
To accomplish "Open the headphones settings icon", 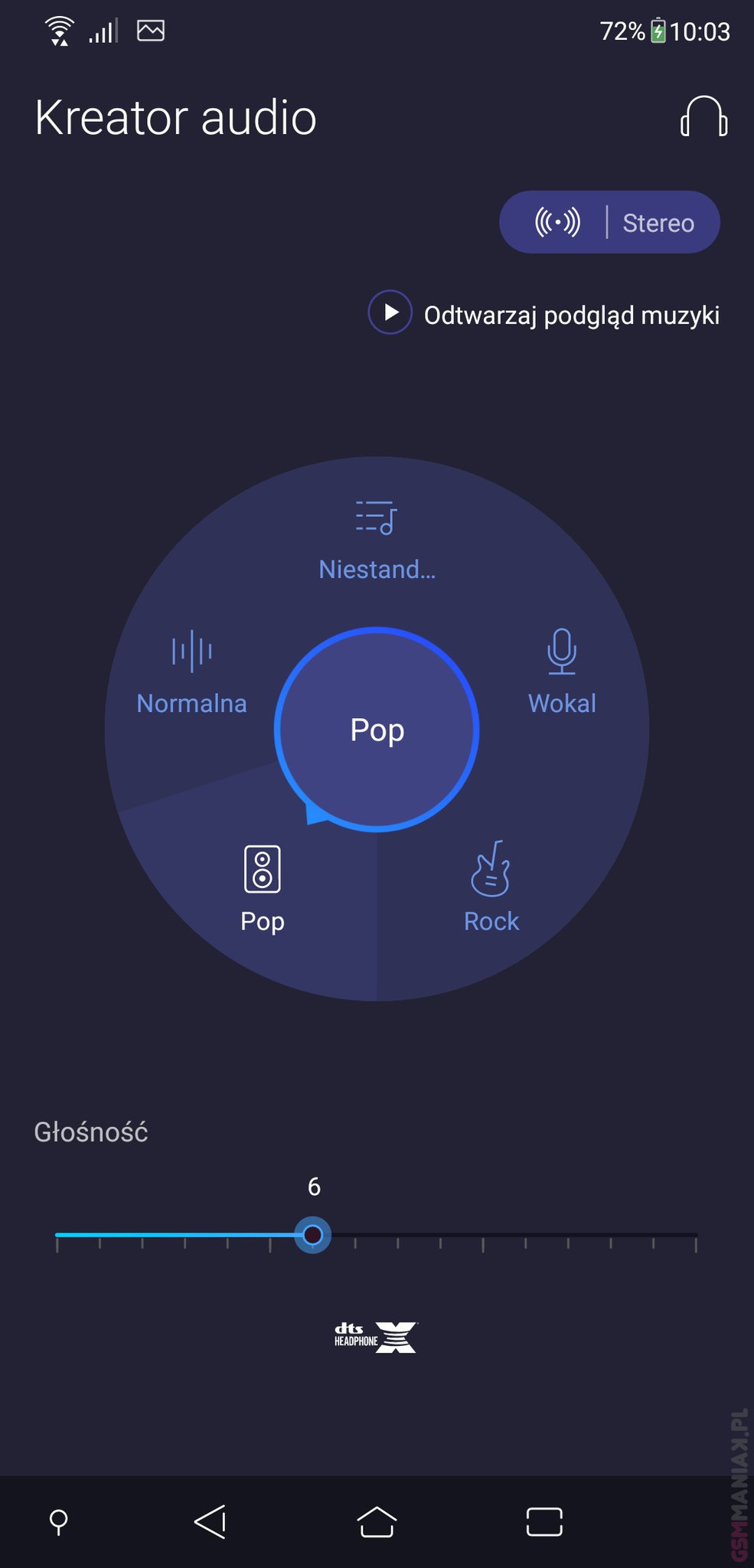I will pos(703,117).
